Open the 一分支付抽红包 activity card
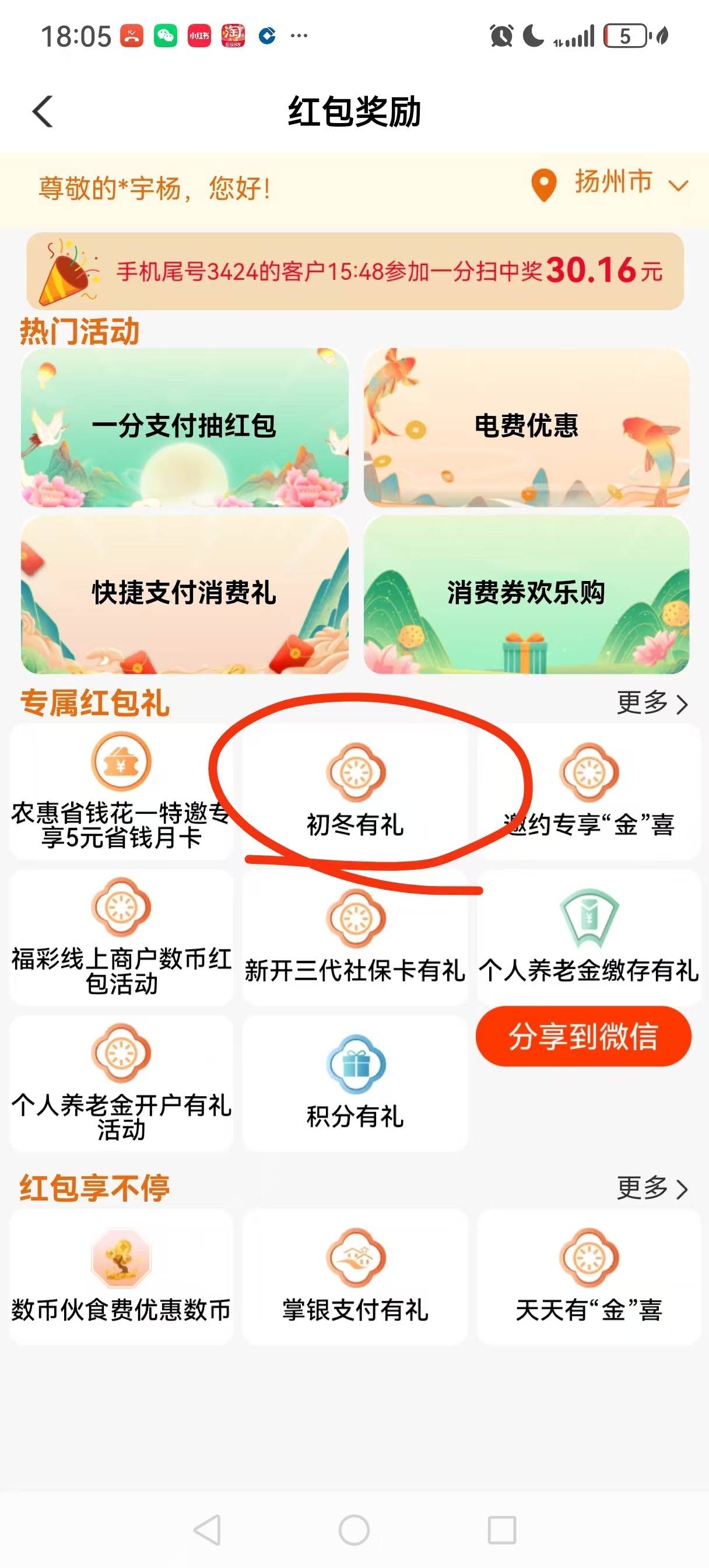The height and width of the screenshot is (1568, 709). 184,426
